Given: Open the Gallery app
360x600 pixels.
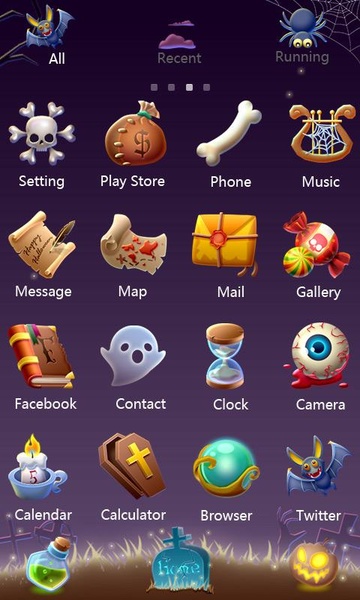Looking at the screenshot, I should click(x=317, y=256).
